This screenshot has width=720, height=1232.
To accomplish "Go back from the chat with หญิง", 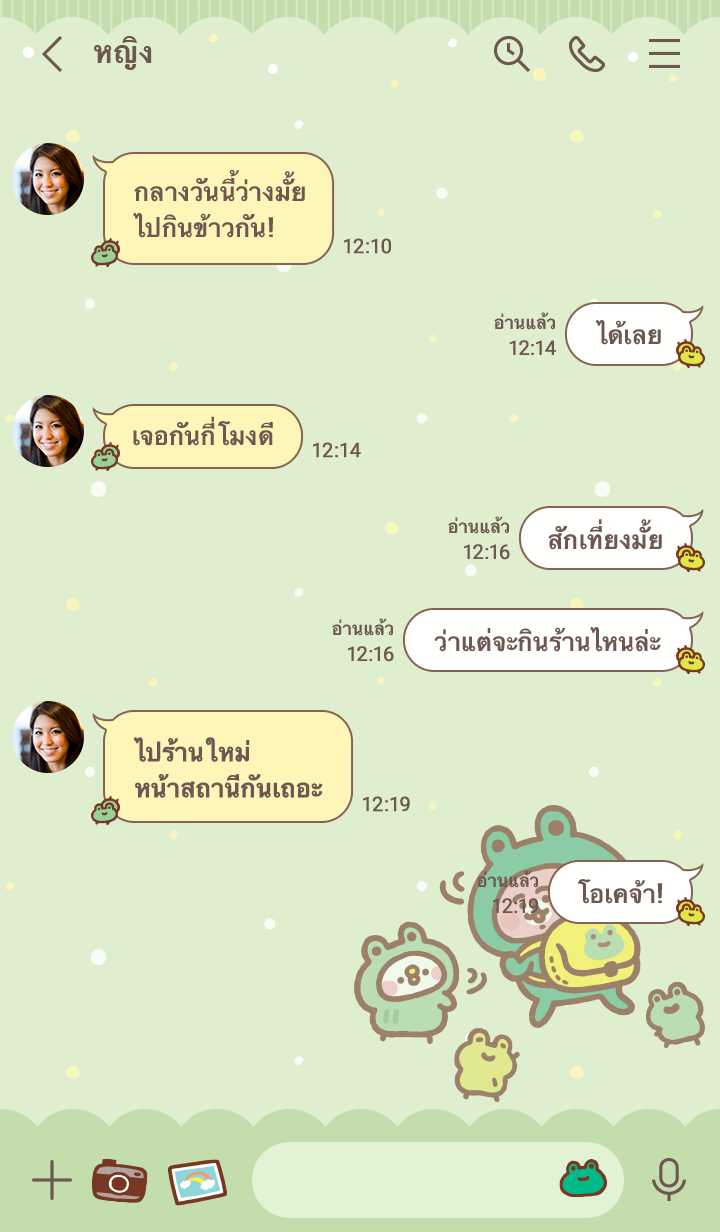I will (52, 54).
